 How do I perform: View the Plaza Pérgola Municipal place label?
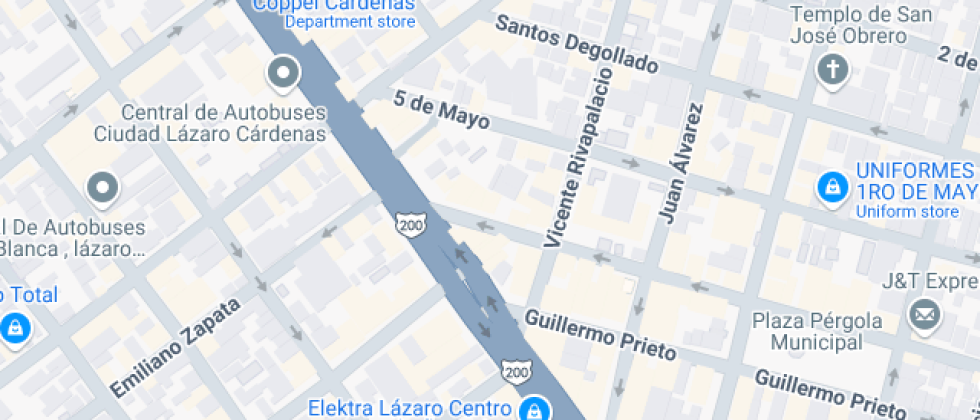(817, 331)
